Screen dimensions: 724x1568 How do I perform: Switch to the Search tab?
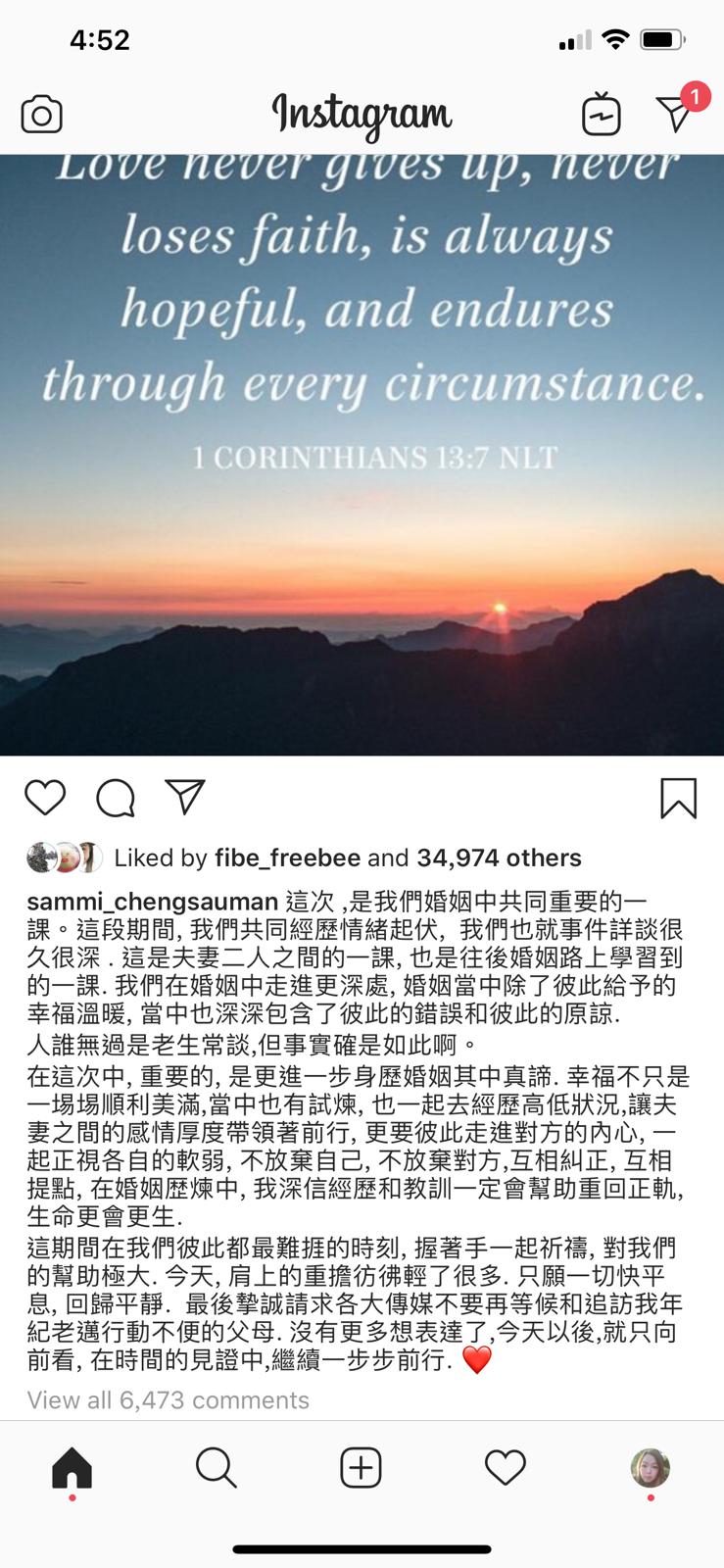(x=216, y=1468)
